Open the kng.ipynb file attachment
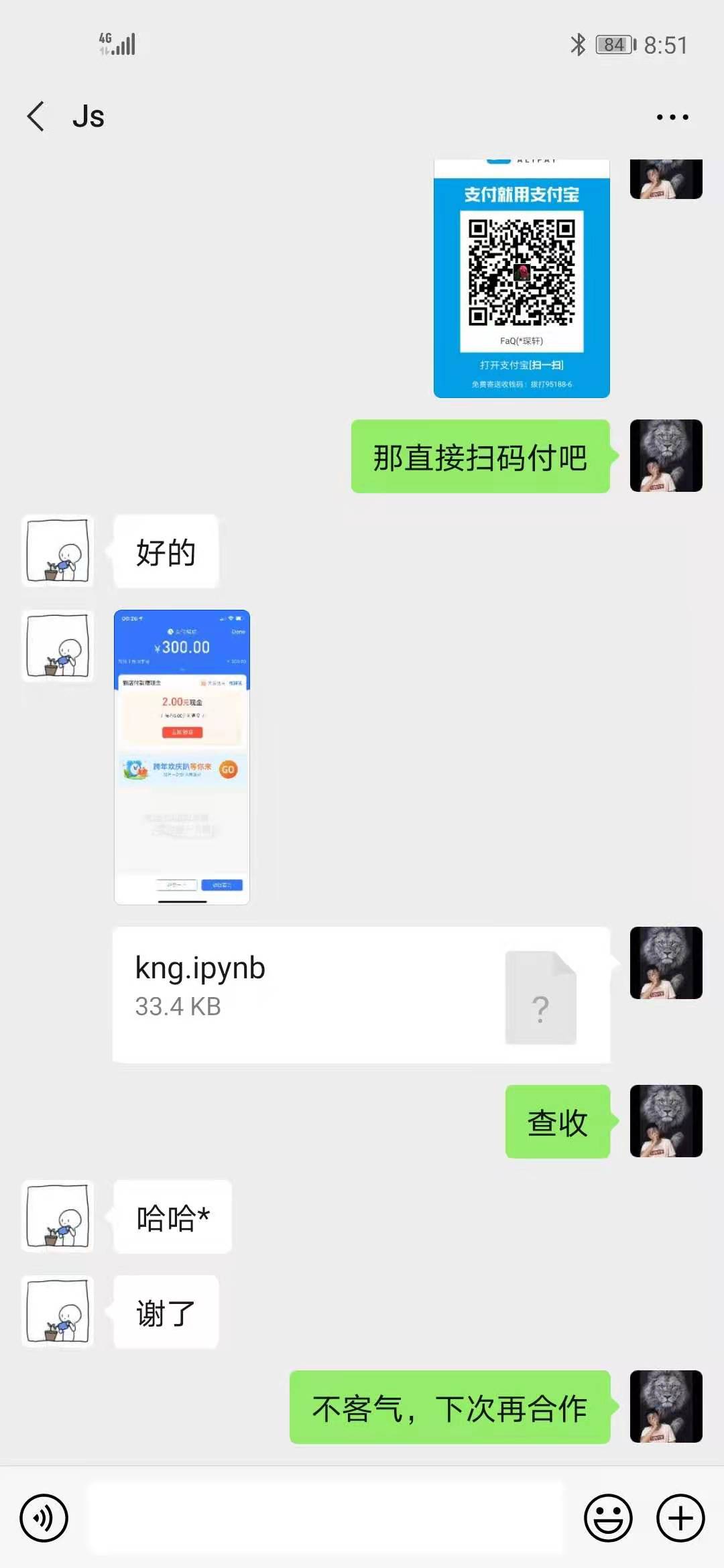This screenshot has height=1568, width=724. [x=361, y=994]
